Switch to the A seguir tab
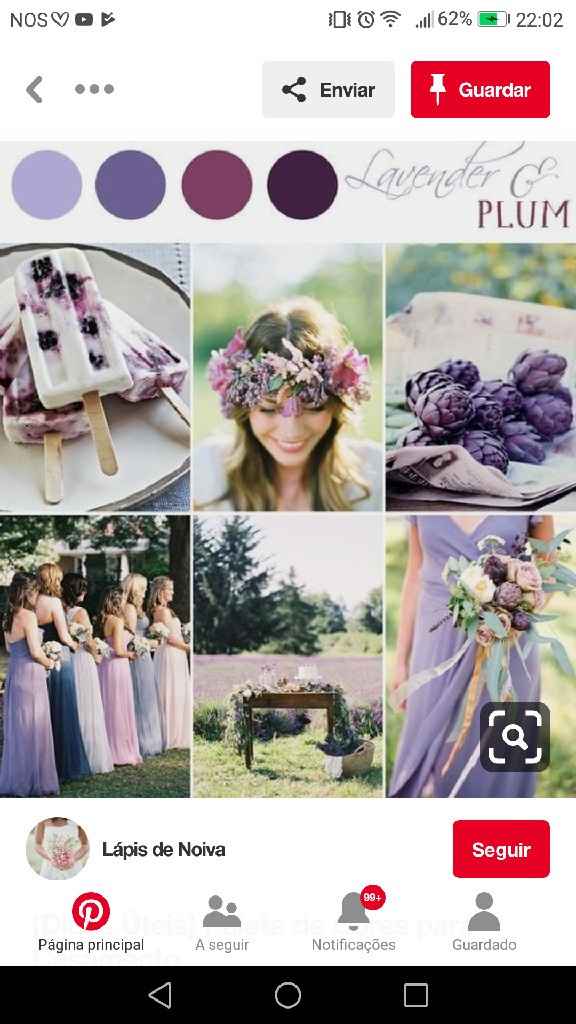576x1024 pixels. click(x=222, y=922)
